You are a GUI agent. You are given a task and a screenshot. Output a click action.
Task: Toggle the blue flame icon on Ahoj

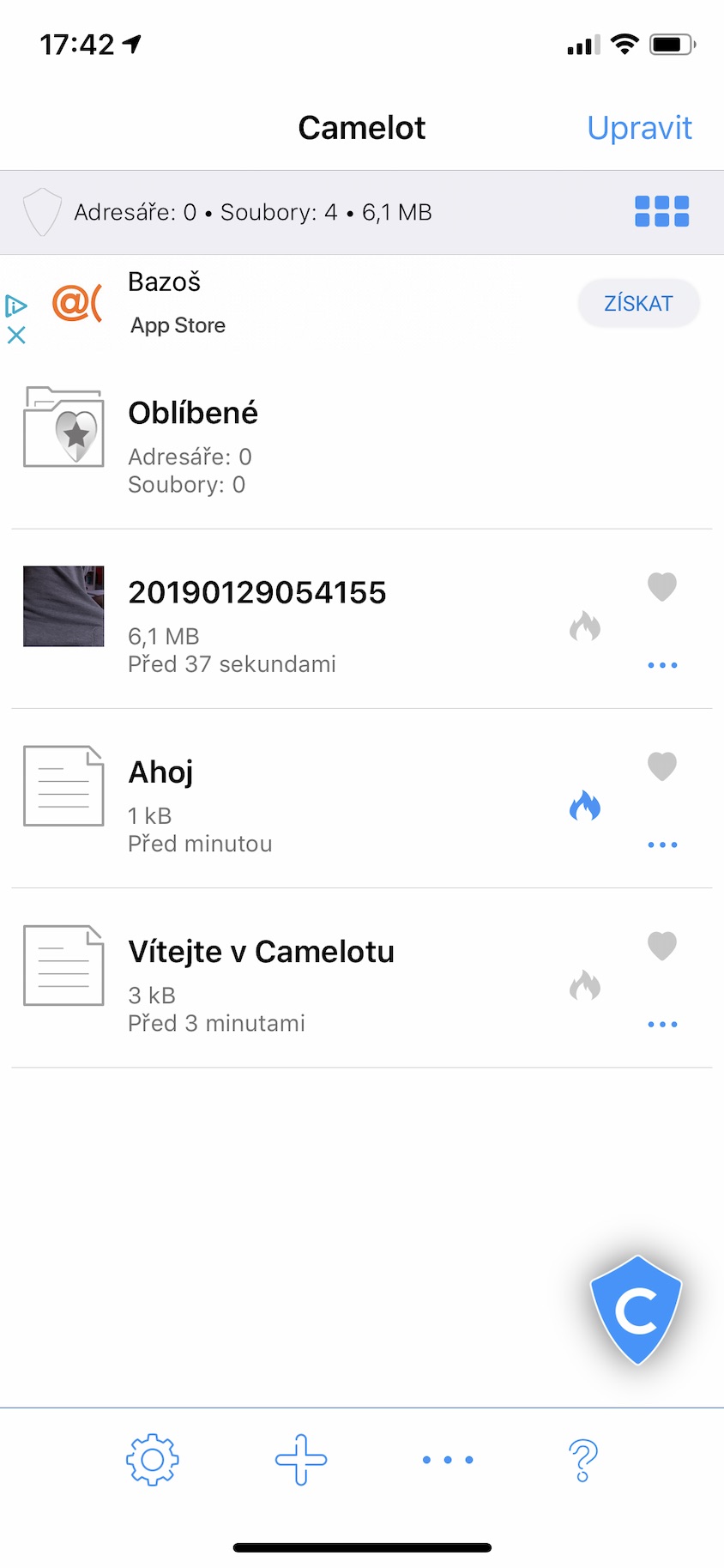click(585, 806)
